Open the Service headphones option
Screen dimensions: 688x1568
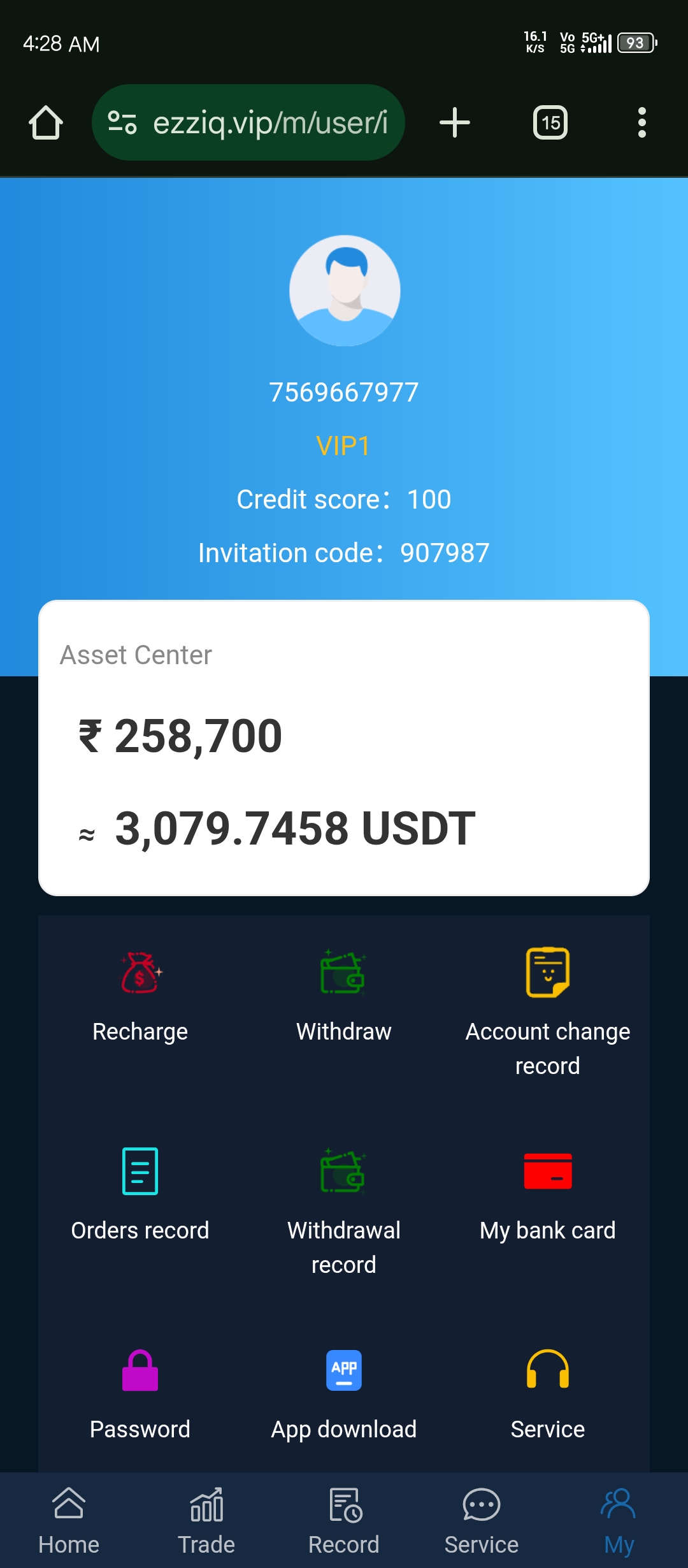[x=548, y=1392]
